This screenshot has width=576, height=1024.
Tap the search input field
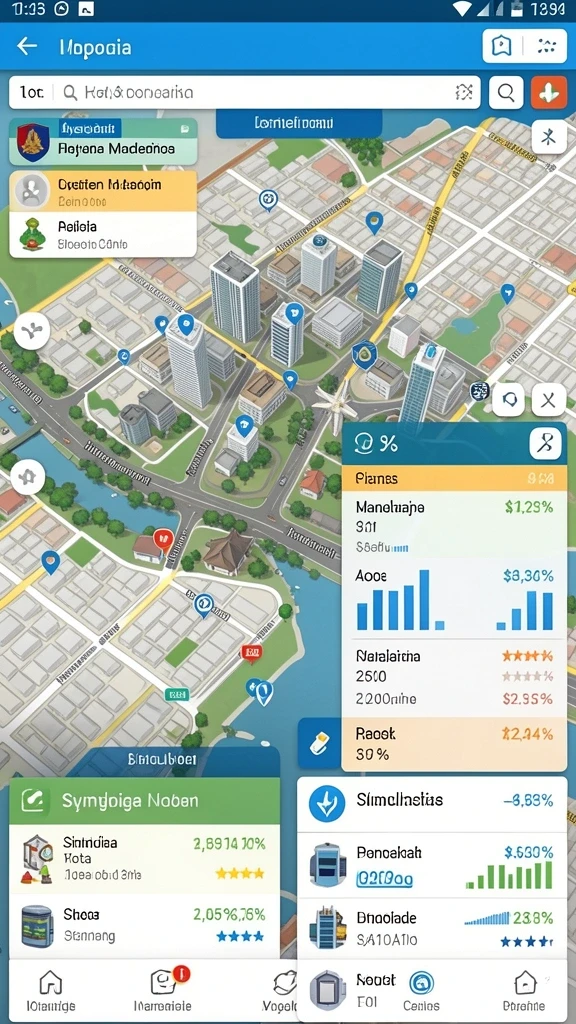245,93
